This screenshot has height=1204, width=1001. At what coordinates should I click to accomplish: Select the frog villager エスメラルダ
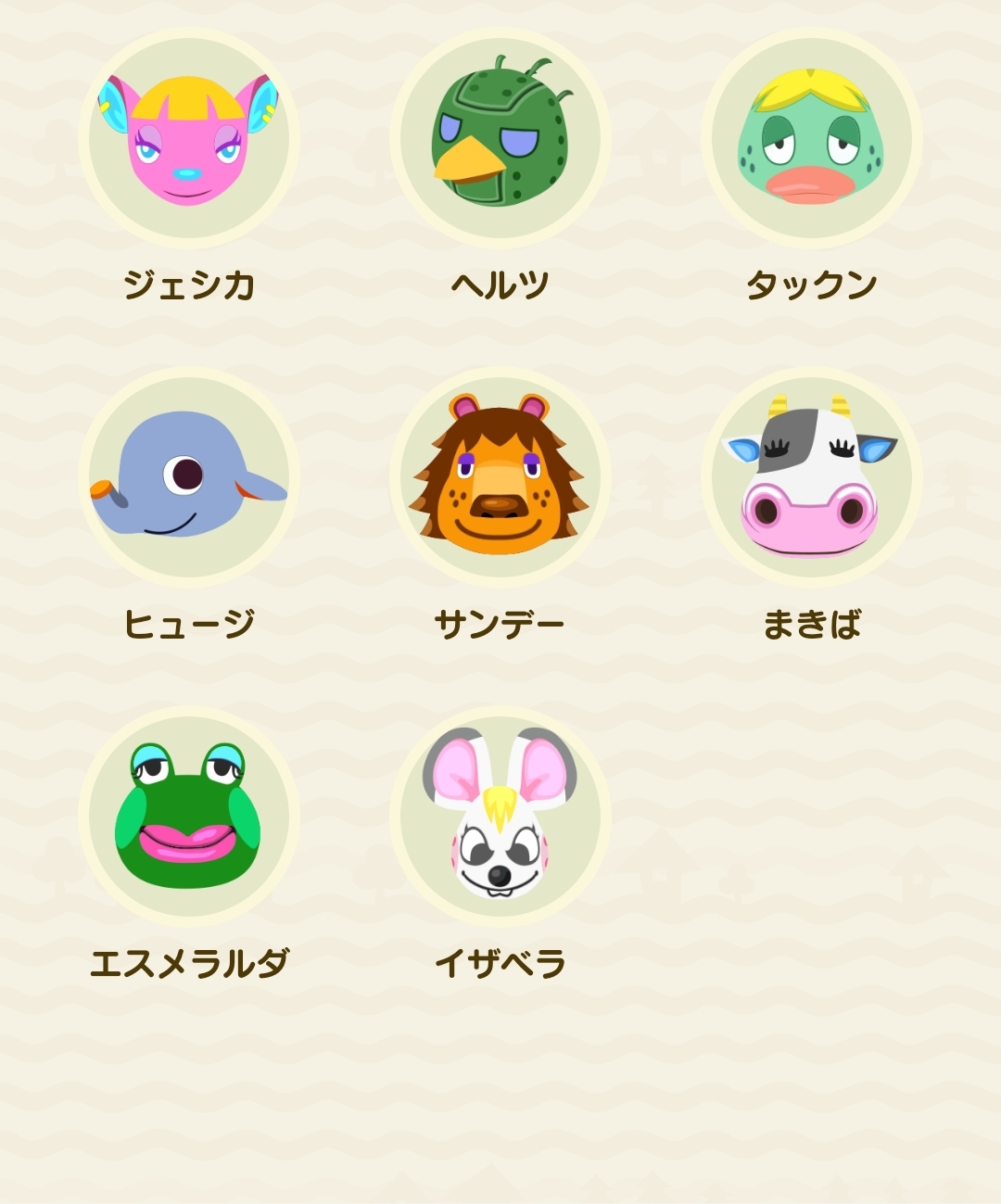click(189, 817)
